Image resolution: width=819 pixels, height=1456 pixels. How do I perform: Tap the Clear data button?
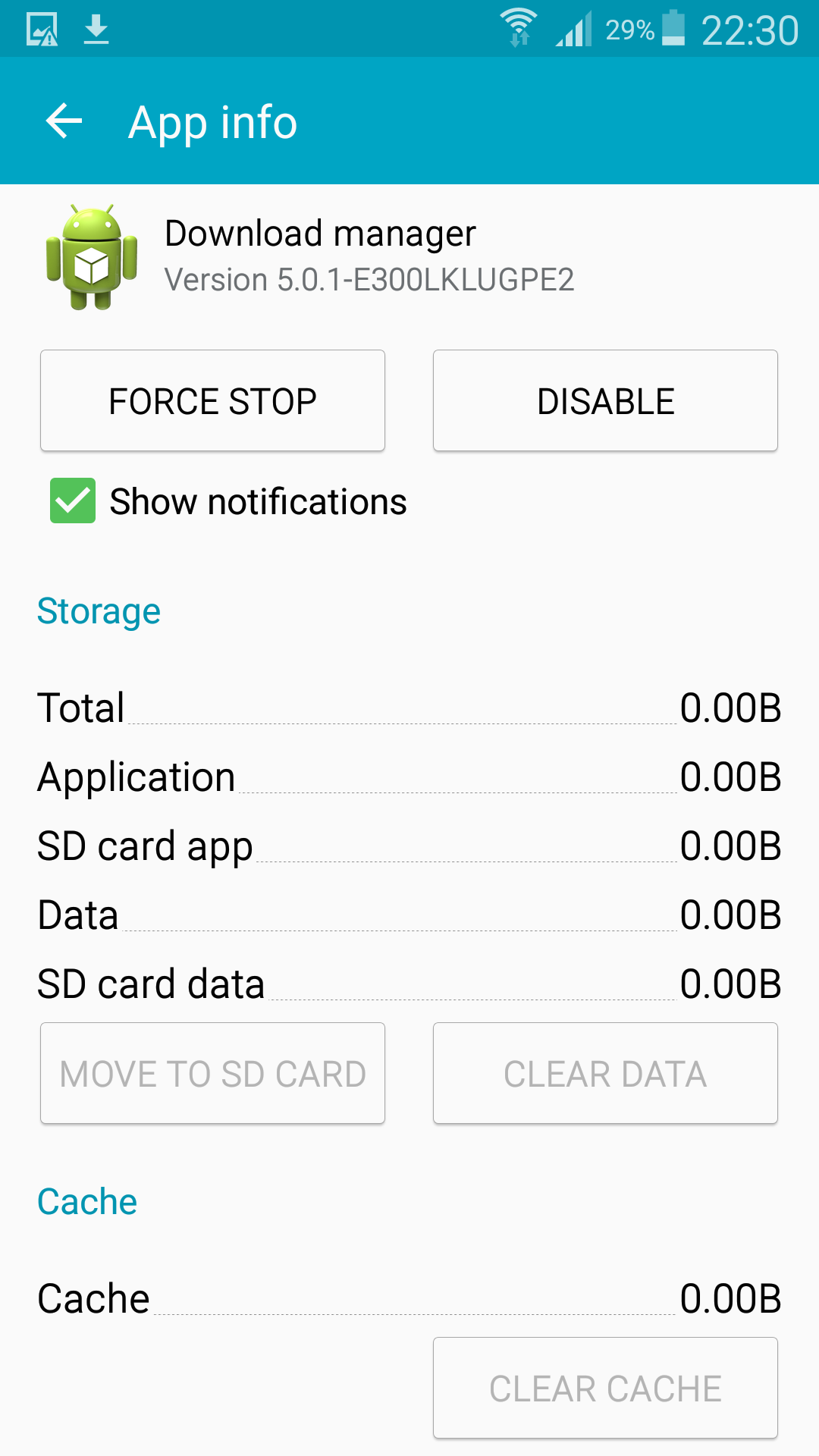point(605,1073)
